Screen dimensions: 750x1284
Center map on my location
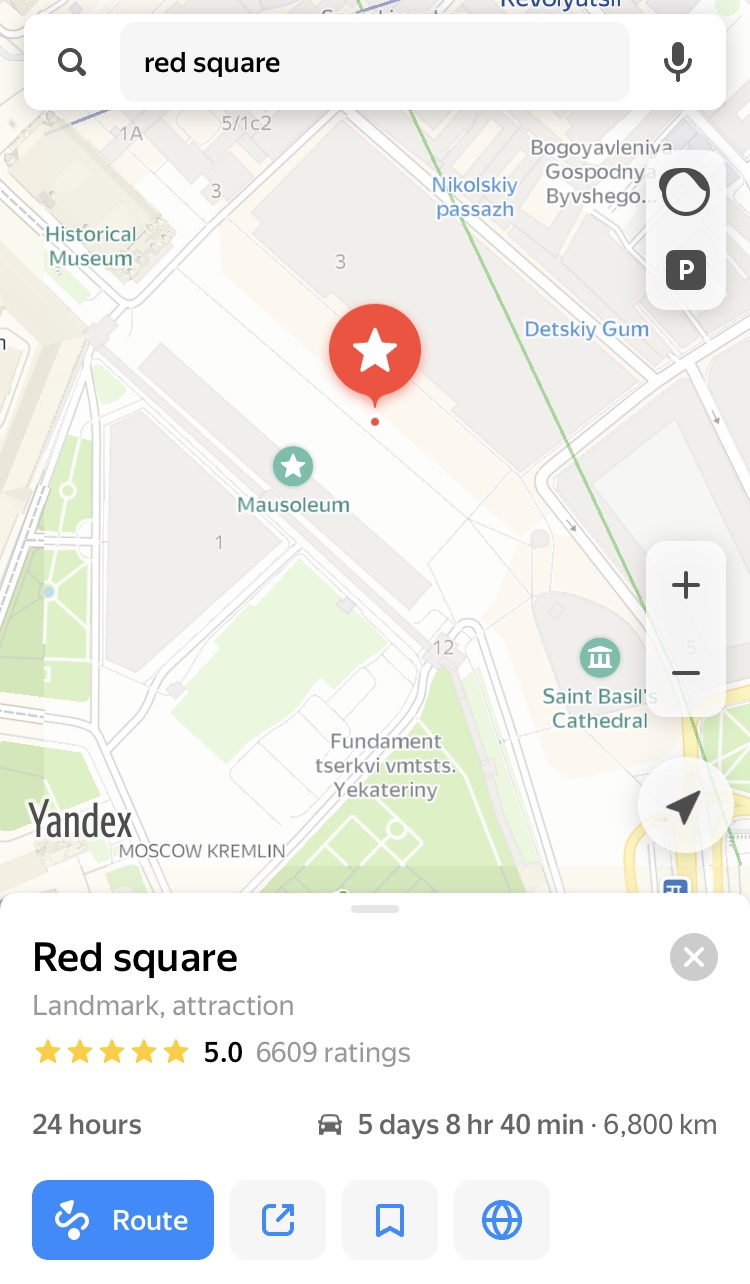pyautogui.click(x=684, y=806)
